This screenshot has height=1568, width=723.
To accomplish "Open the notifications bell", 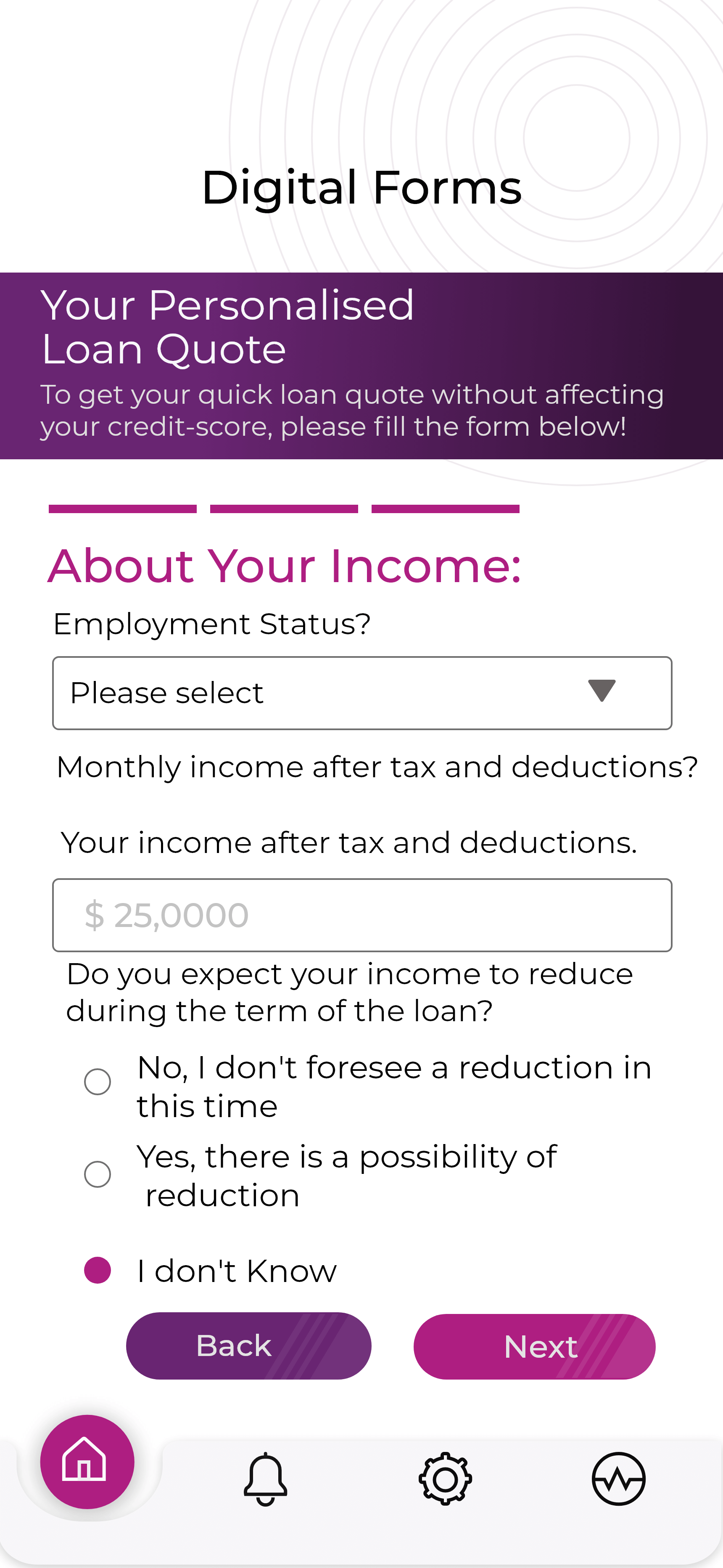I will (265, 1478).
